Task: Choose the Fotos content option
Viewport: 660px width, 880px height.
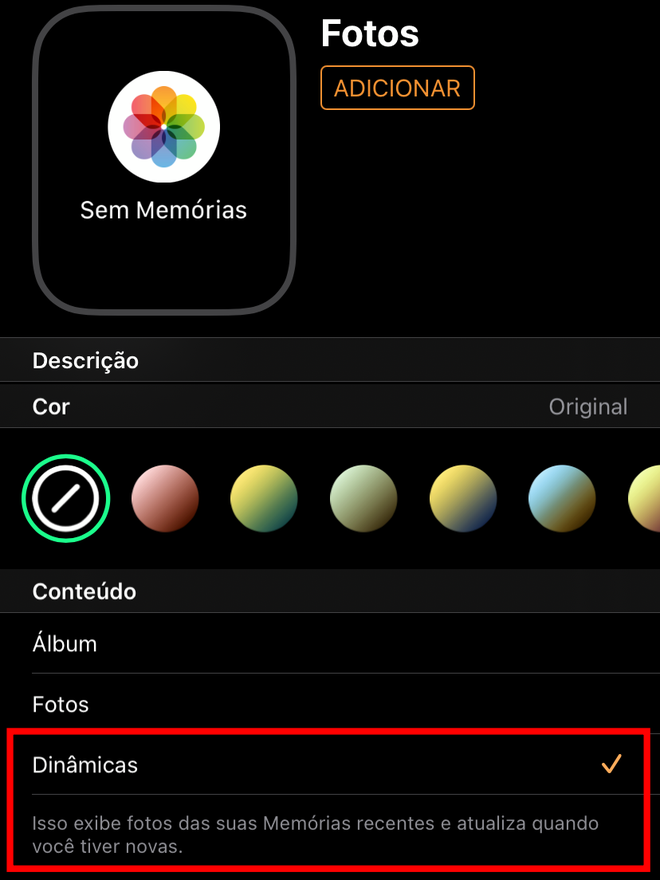Action: [330, 704]
